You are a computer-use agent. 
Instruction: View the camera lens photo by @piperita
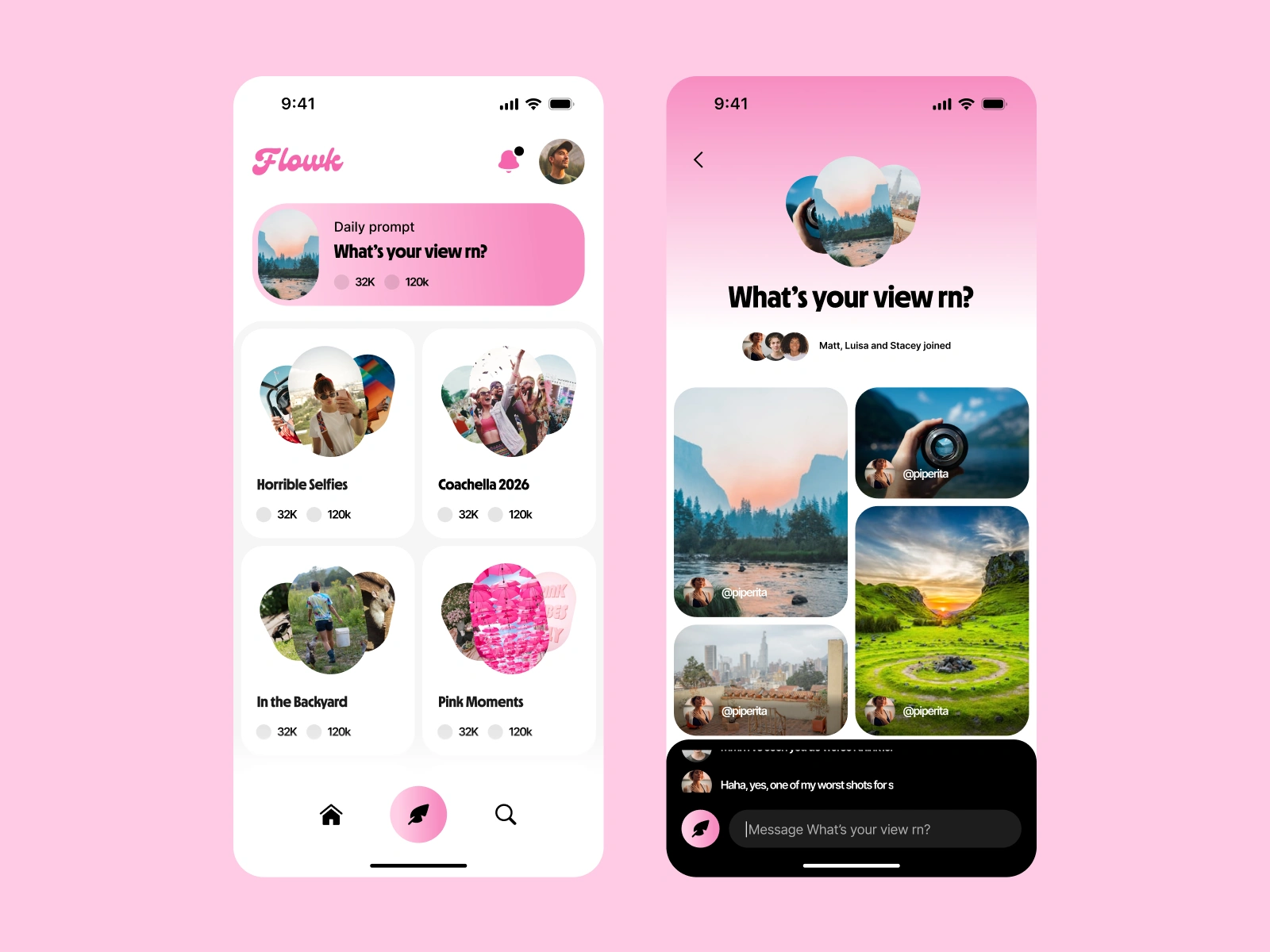[941, 442]
